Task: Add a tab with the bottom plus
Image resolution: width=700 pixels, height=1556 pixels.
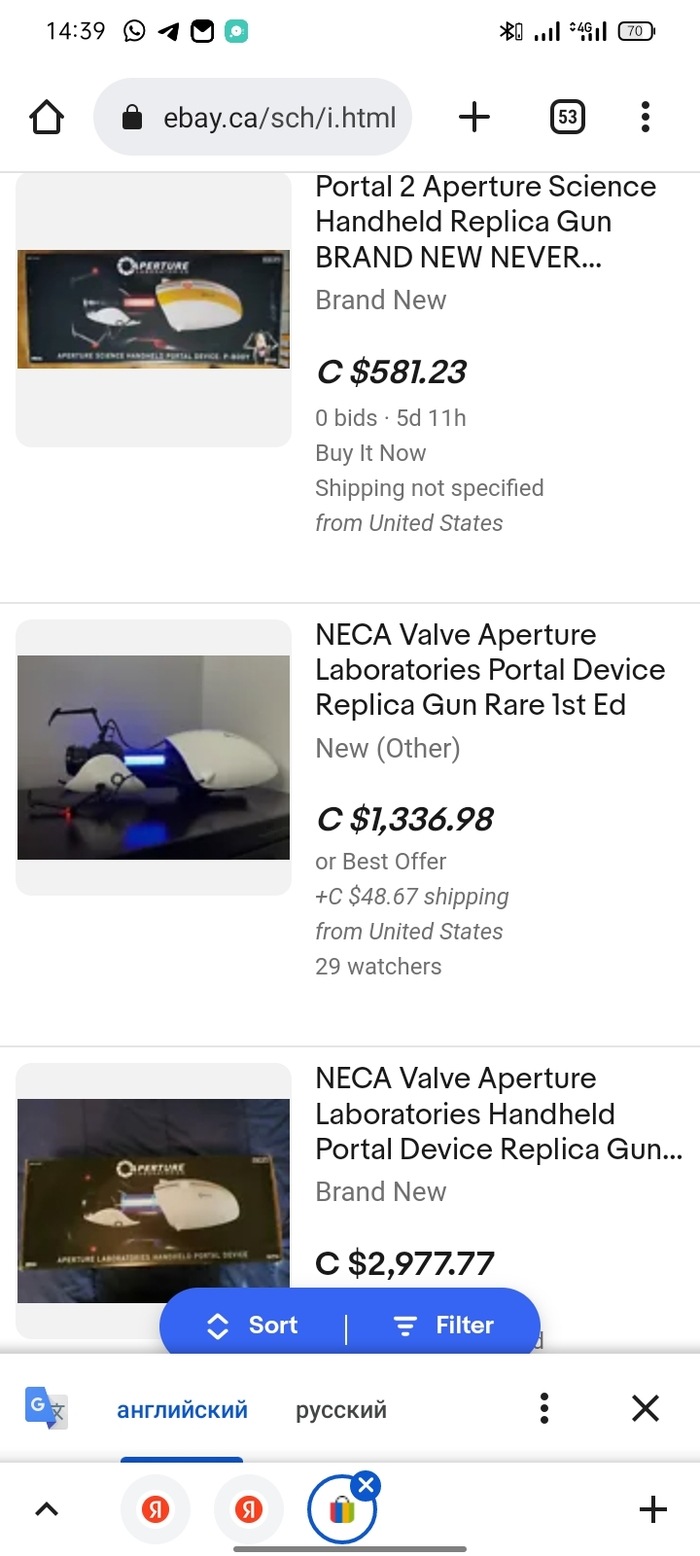Action: pos(652,1509)
